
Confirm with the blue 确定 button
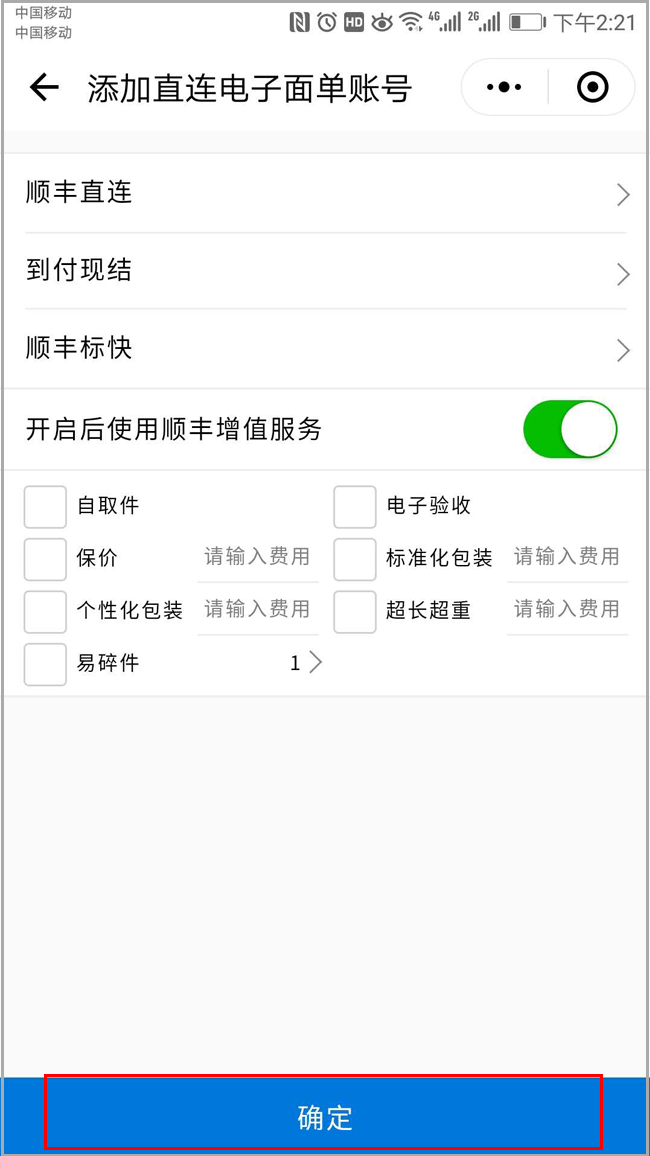pyautogui.click(x=325, y=1117)
